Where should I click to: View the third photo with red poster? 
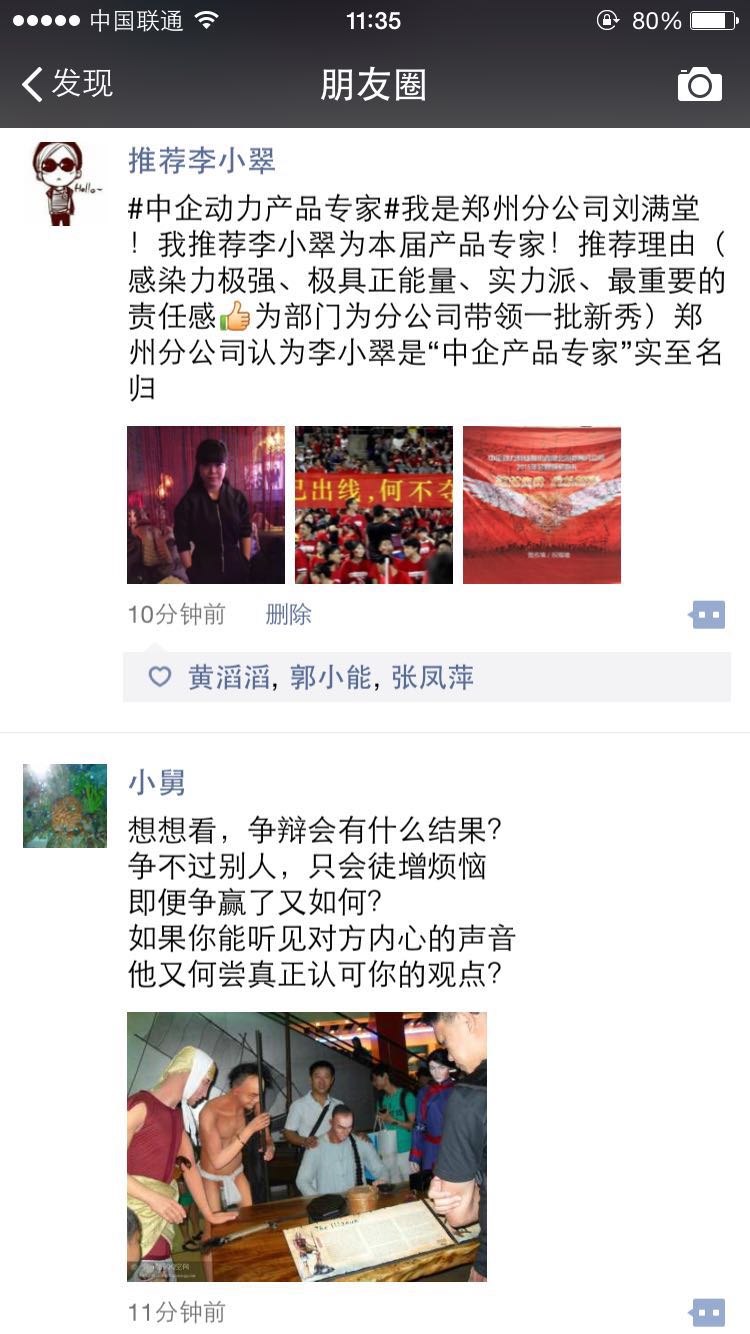click(542, 505)
